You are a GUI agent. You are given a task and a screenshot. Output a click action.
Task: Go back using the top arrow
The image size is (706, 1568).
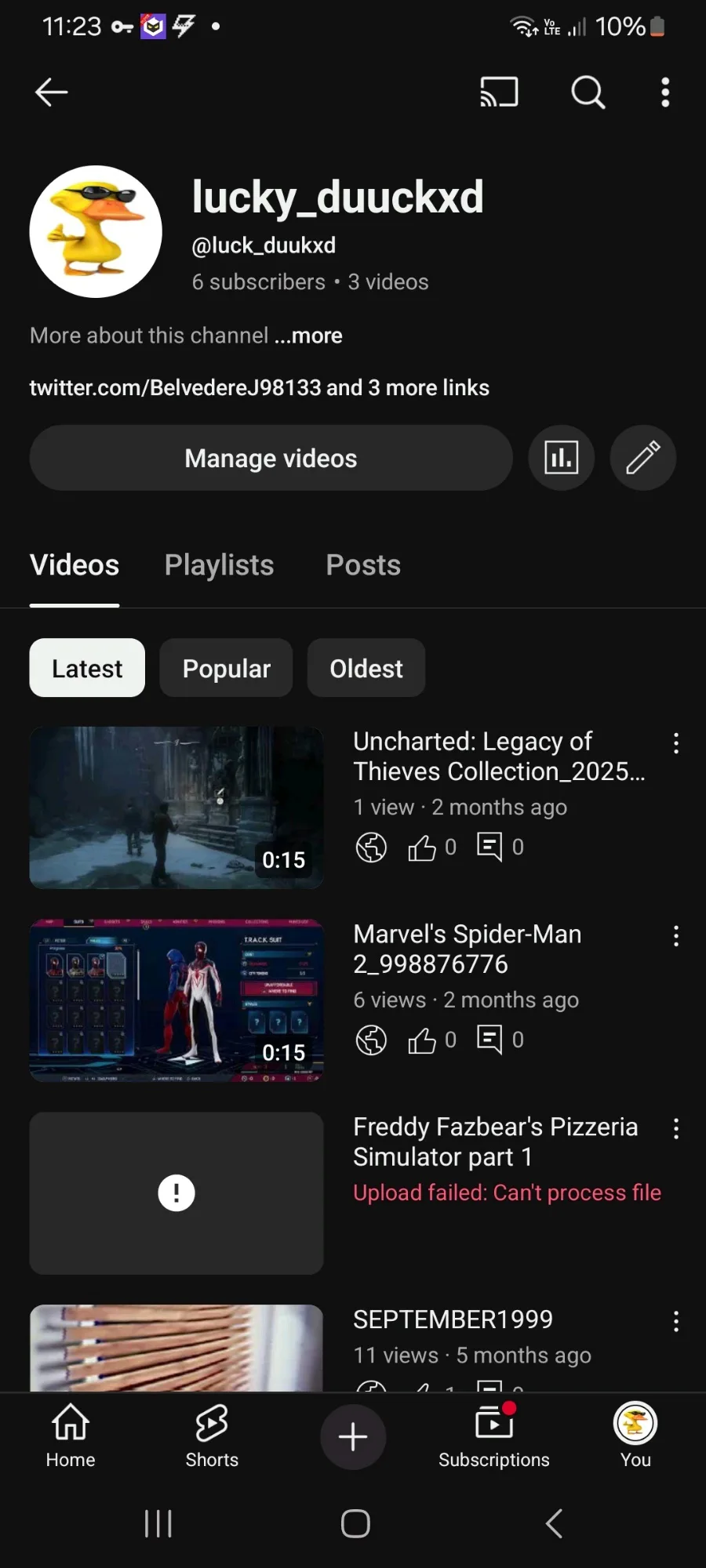(x=52, y=93)
